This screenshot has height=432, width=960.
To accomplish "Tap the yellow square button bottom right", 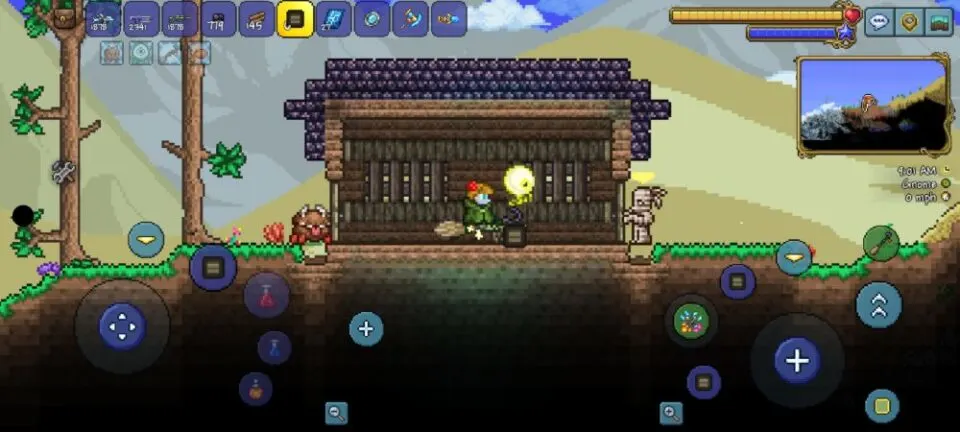I will point(882,405).
